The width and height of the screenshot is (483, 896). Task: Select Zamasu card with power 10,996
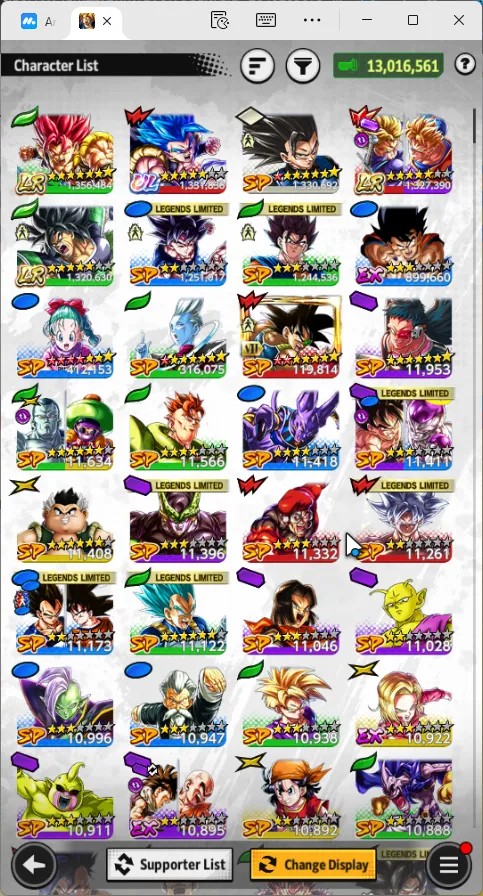click(64, 705)
